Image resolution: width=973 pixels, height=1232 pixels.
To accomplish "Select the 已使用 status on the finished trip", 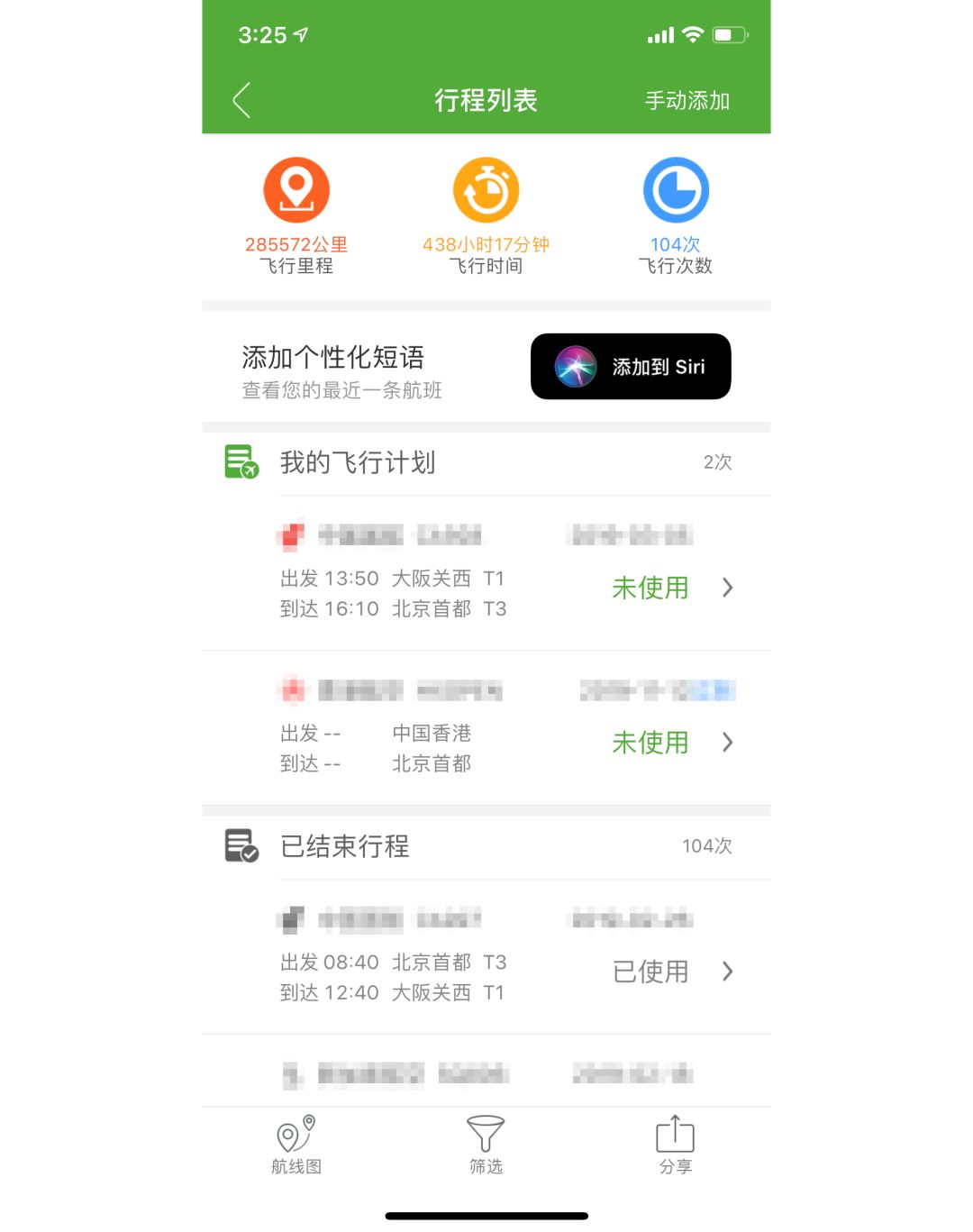I will coord(650,972).
